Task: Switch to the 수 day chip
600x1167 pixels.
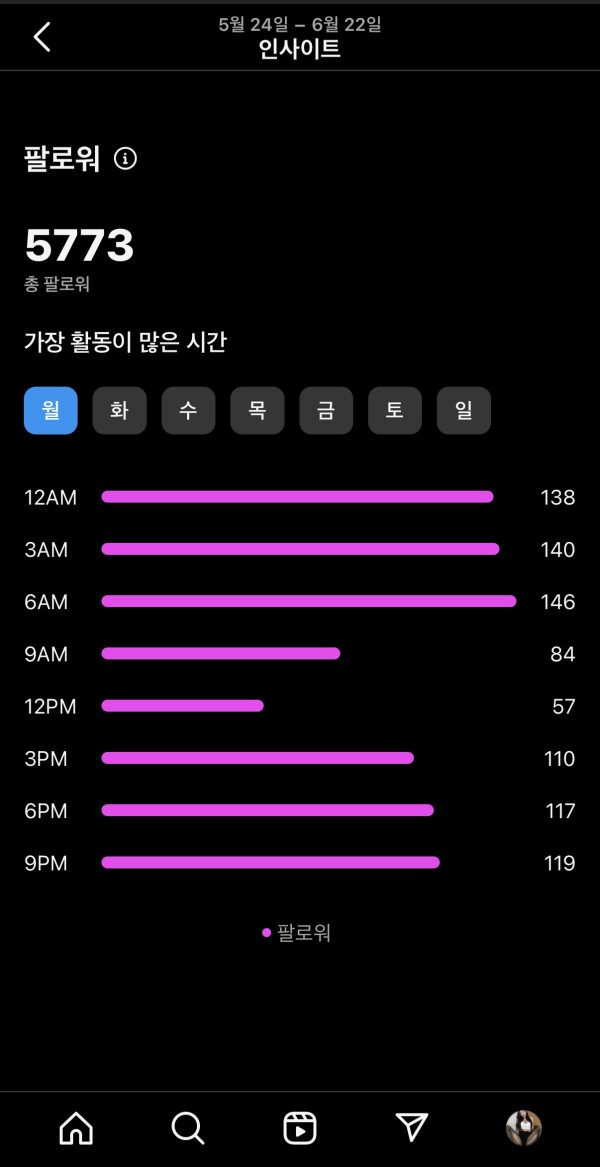Action: point(188,410)
